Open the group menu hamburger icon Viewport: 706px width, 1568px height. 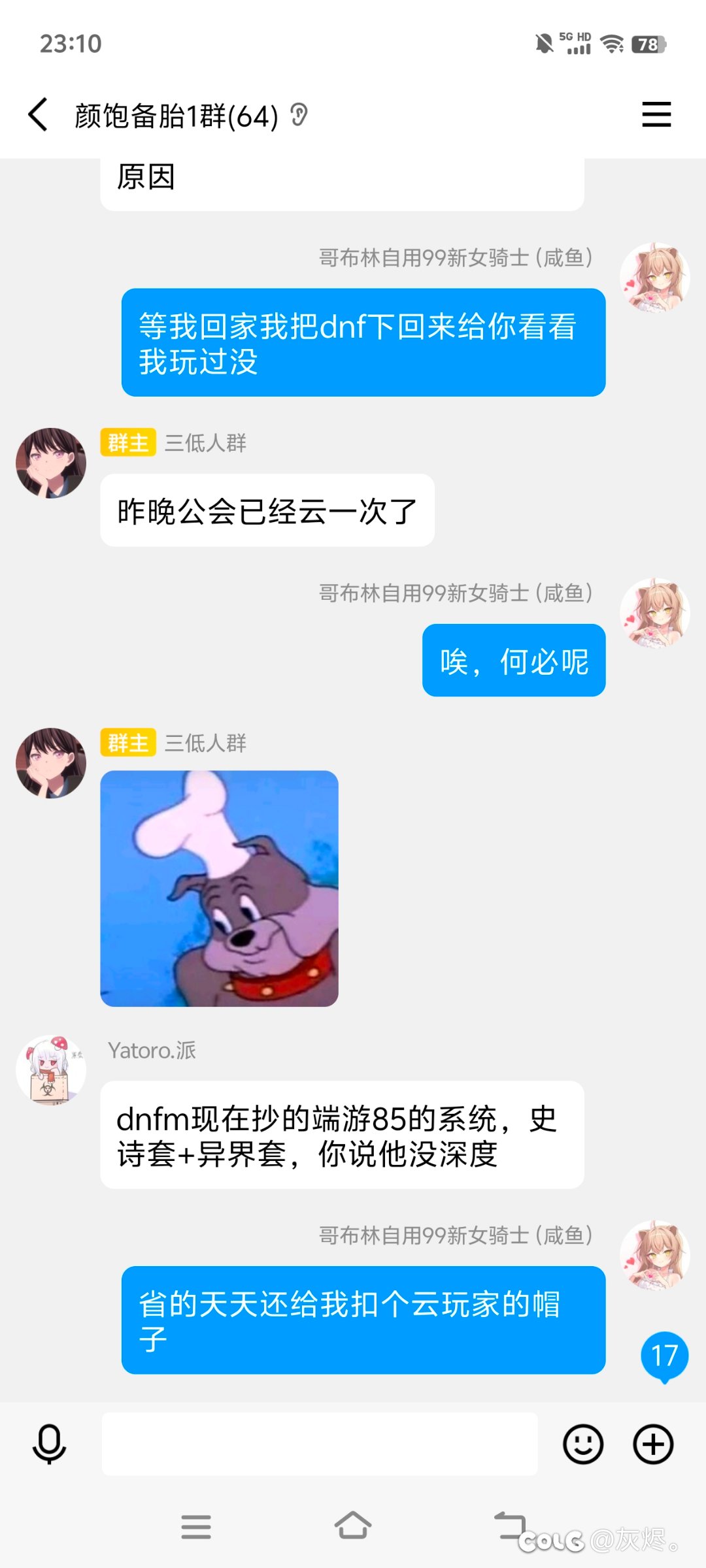pyautogui.click(x=656, y=114)
